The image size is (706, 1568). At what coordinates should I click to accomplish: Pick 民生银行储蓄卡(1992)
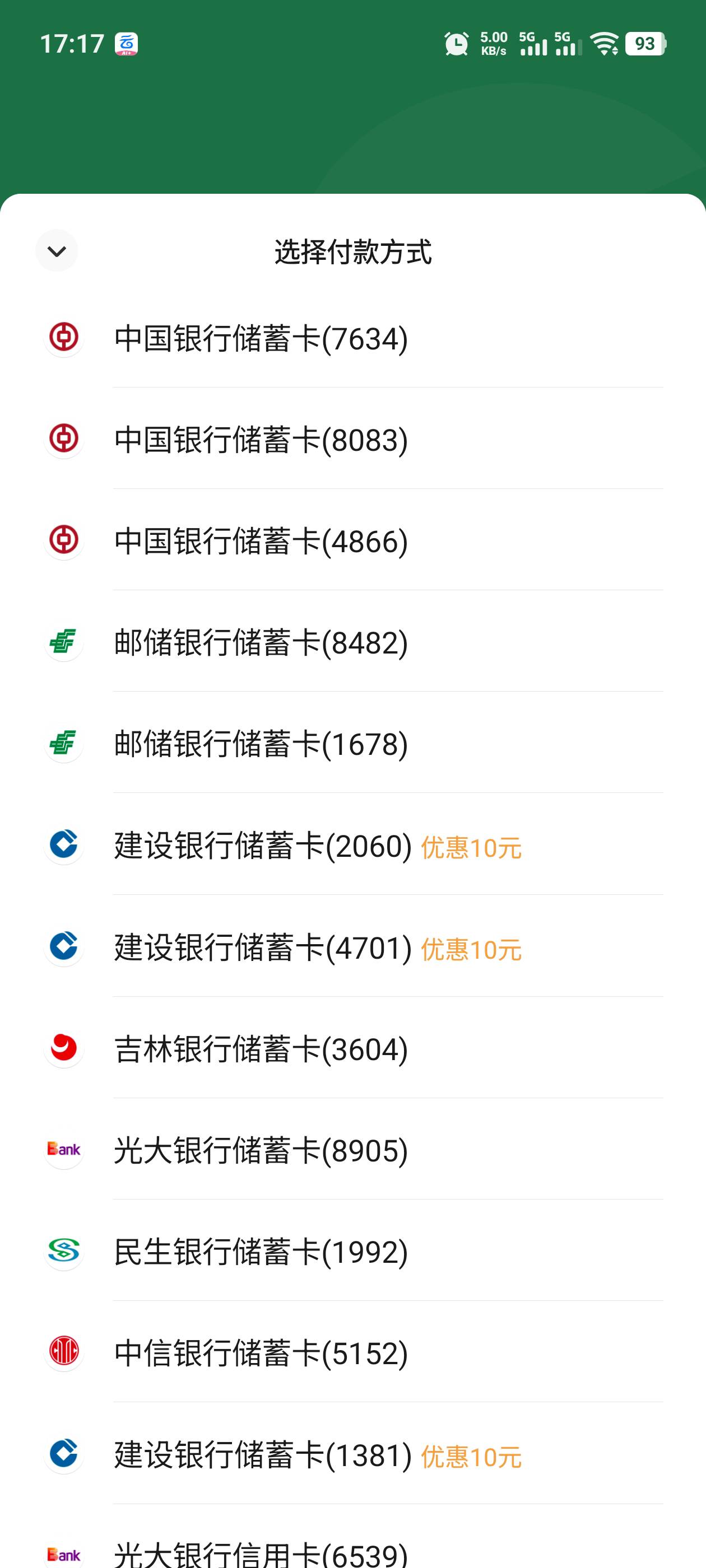[352, 1251]
